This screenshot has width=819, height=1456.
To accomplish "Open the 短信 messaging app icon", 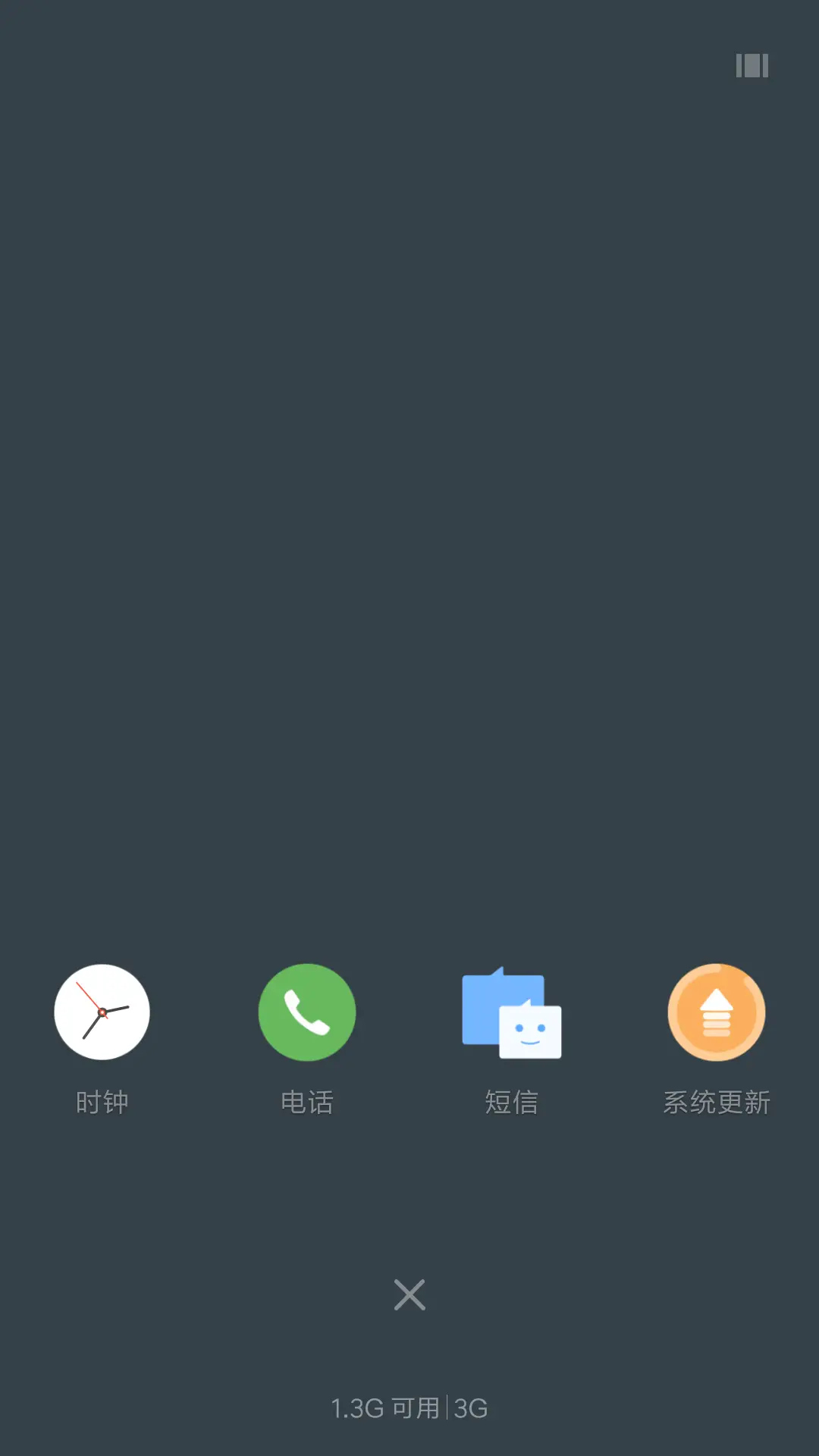I will [512, 1012].
